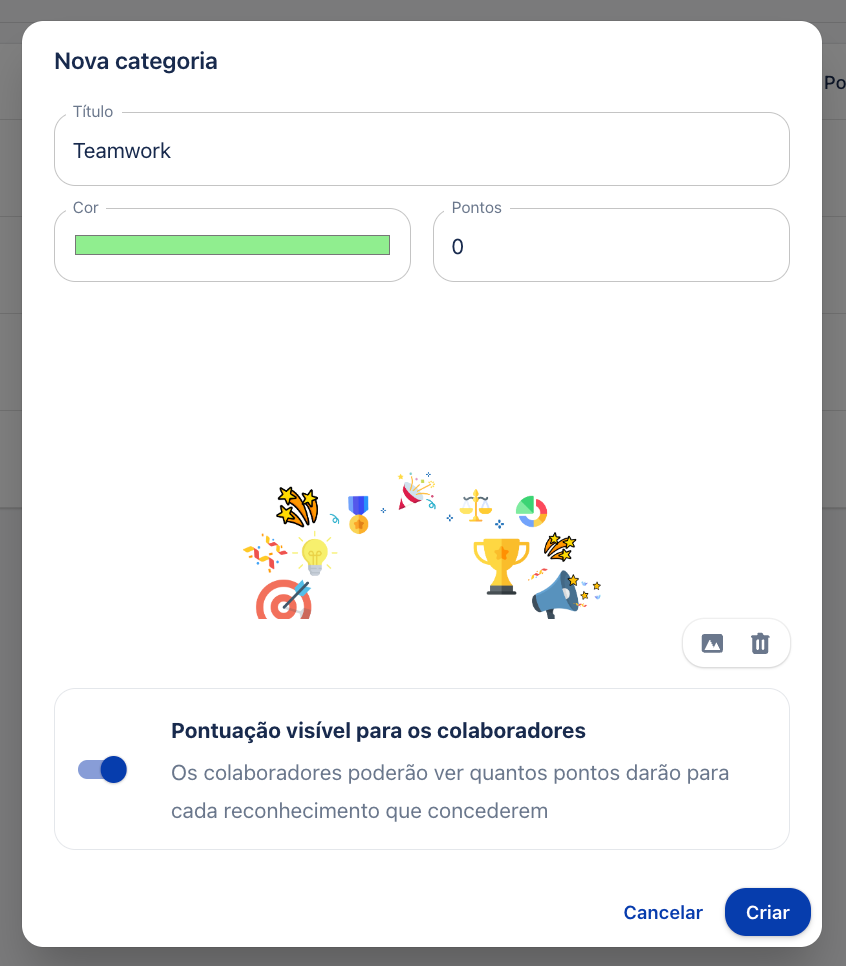Tap Criar to create the category
846x966 pixels.
(x=767, y=912)
